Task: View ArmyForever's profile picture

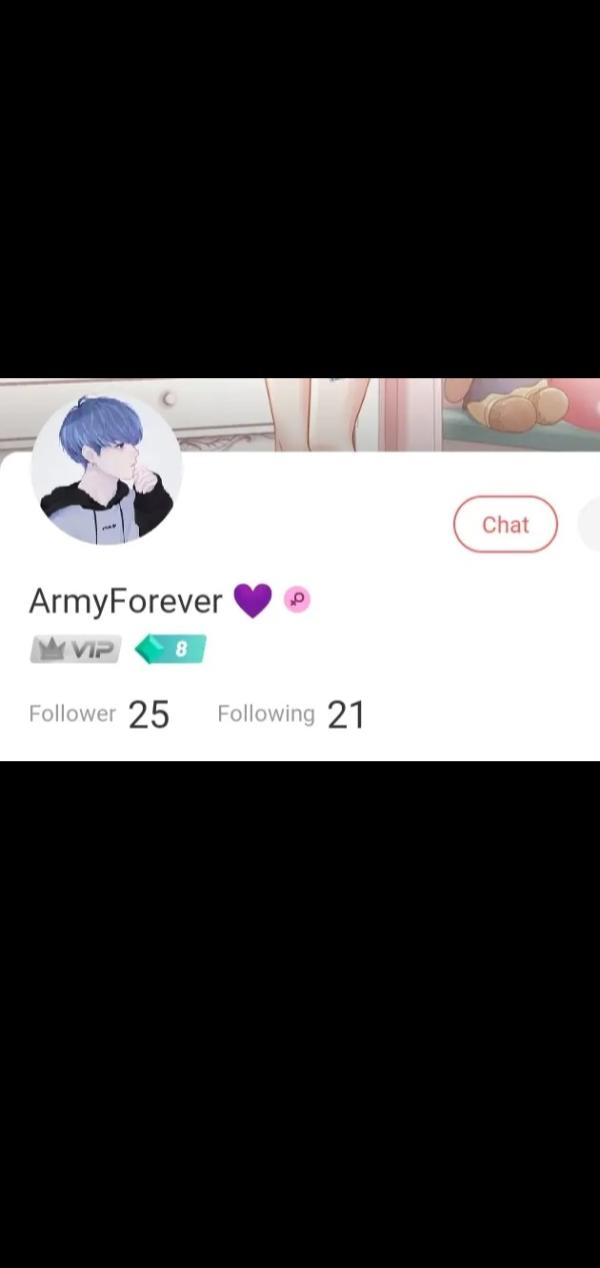Action: (107, 470)
